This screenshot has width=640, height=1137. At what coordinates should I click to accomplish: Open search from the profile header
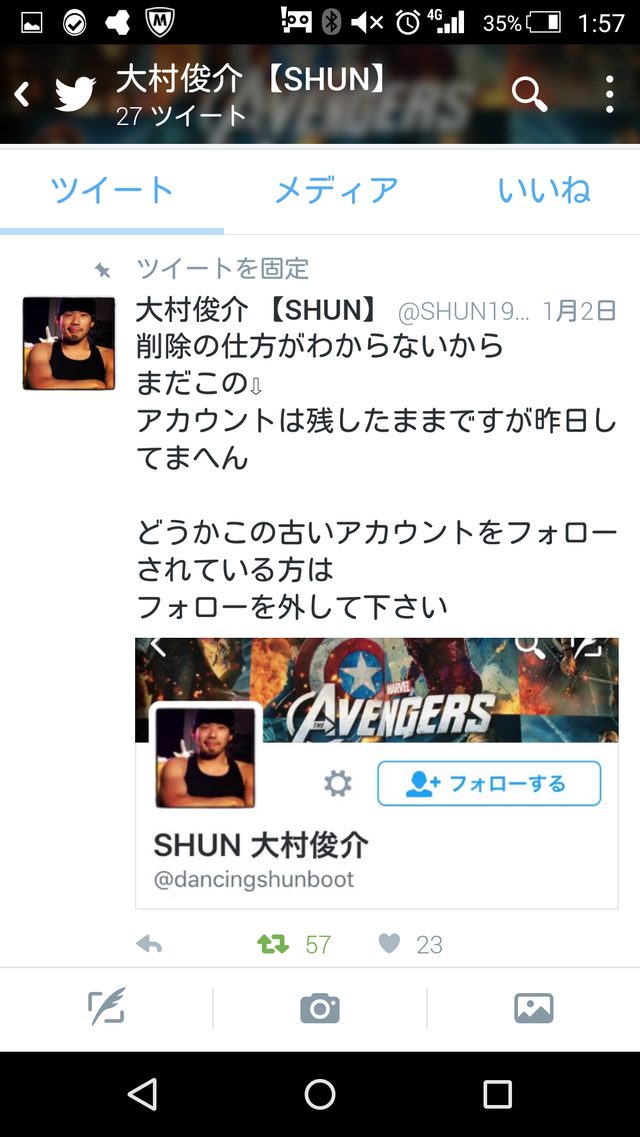529,95
